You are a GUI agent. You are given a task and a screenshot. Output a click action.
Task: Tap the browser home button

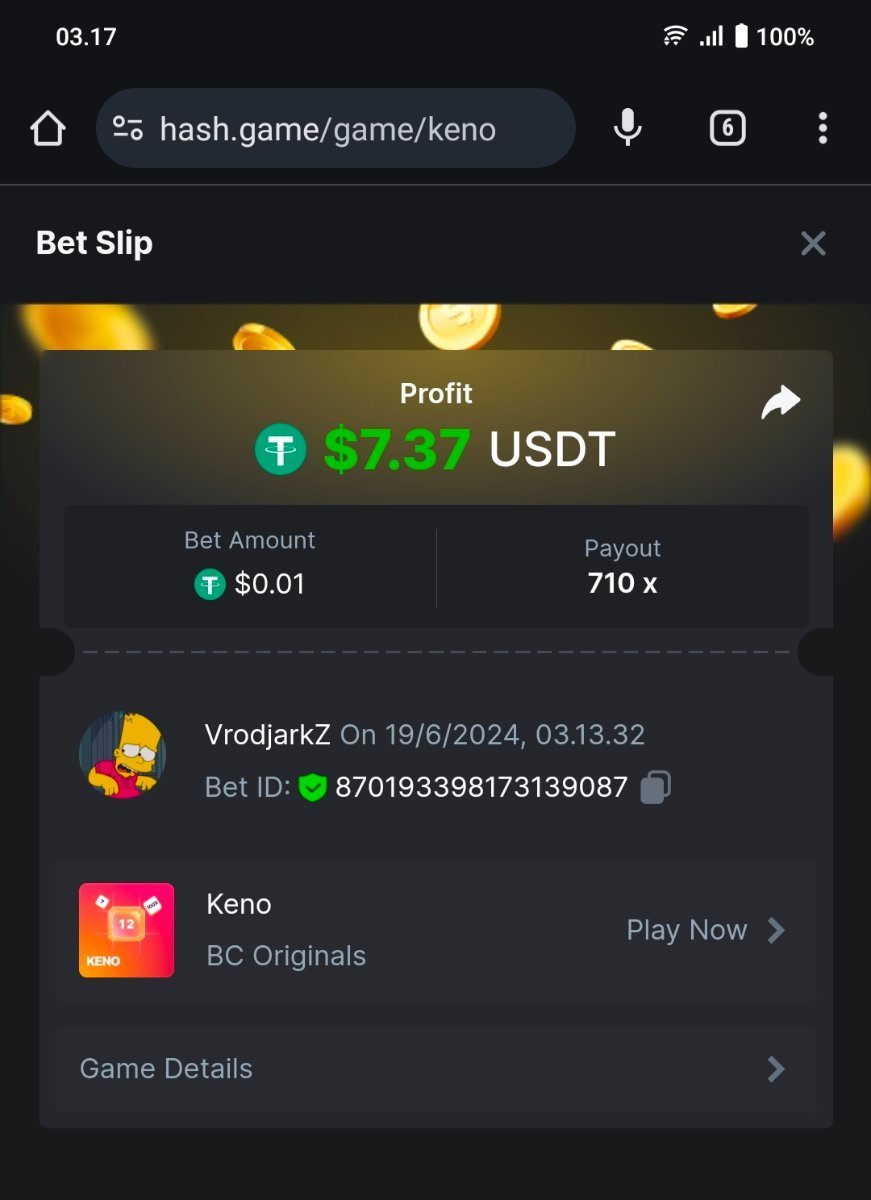click(x=47, y=128)
